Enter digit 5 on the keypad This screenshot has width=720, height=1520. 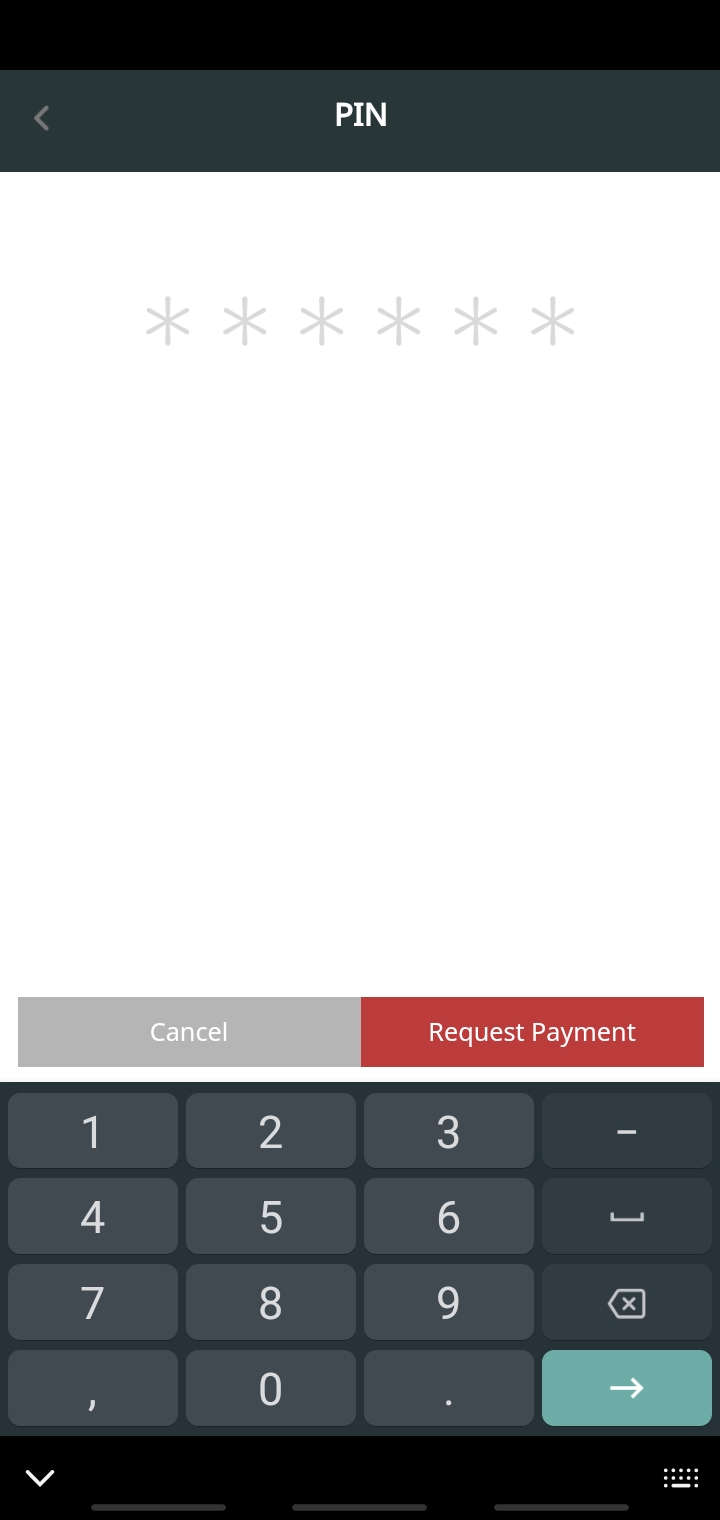(x=271, y=1217)
